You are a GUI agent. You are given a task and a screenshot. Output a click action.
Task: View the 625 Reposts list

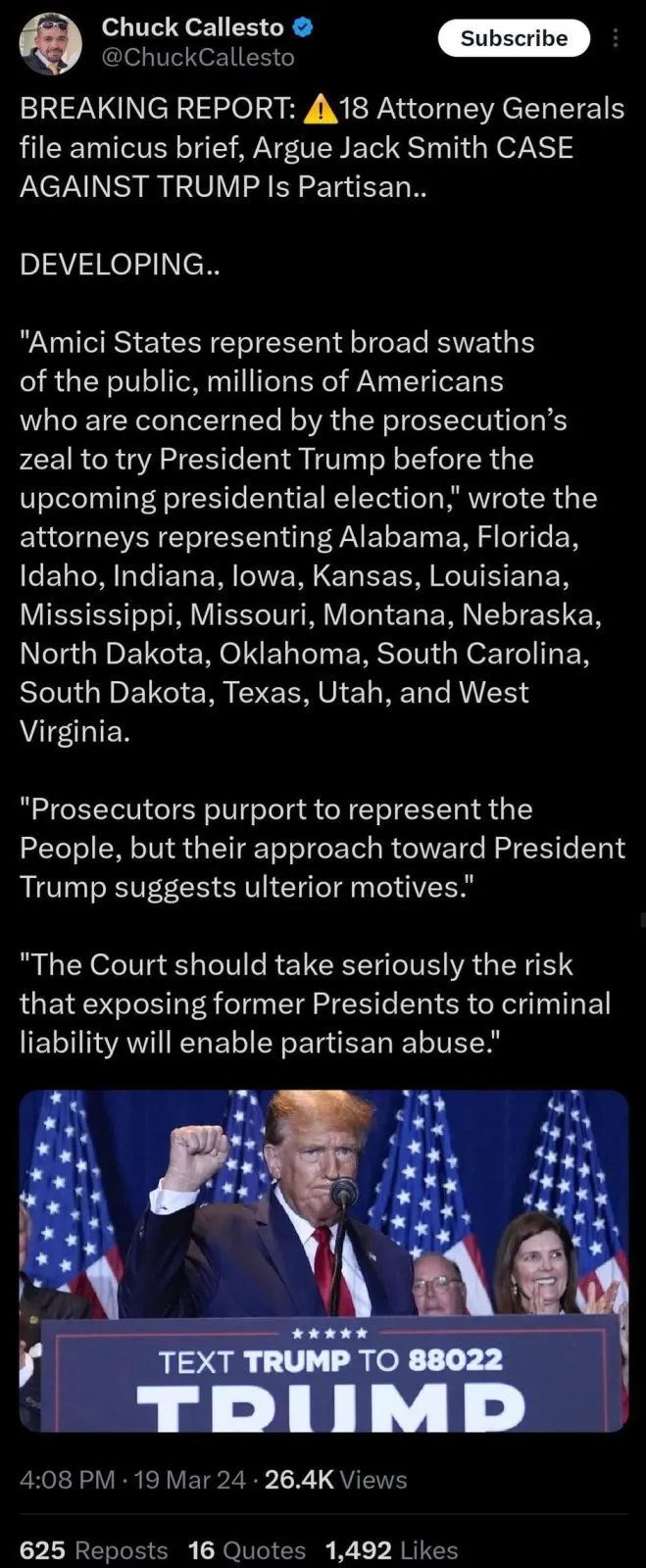(94, 1549)
